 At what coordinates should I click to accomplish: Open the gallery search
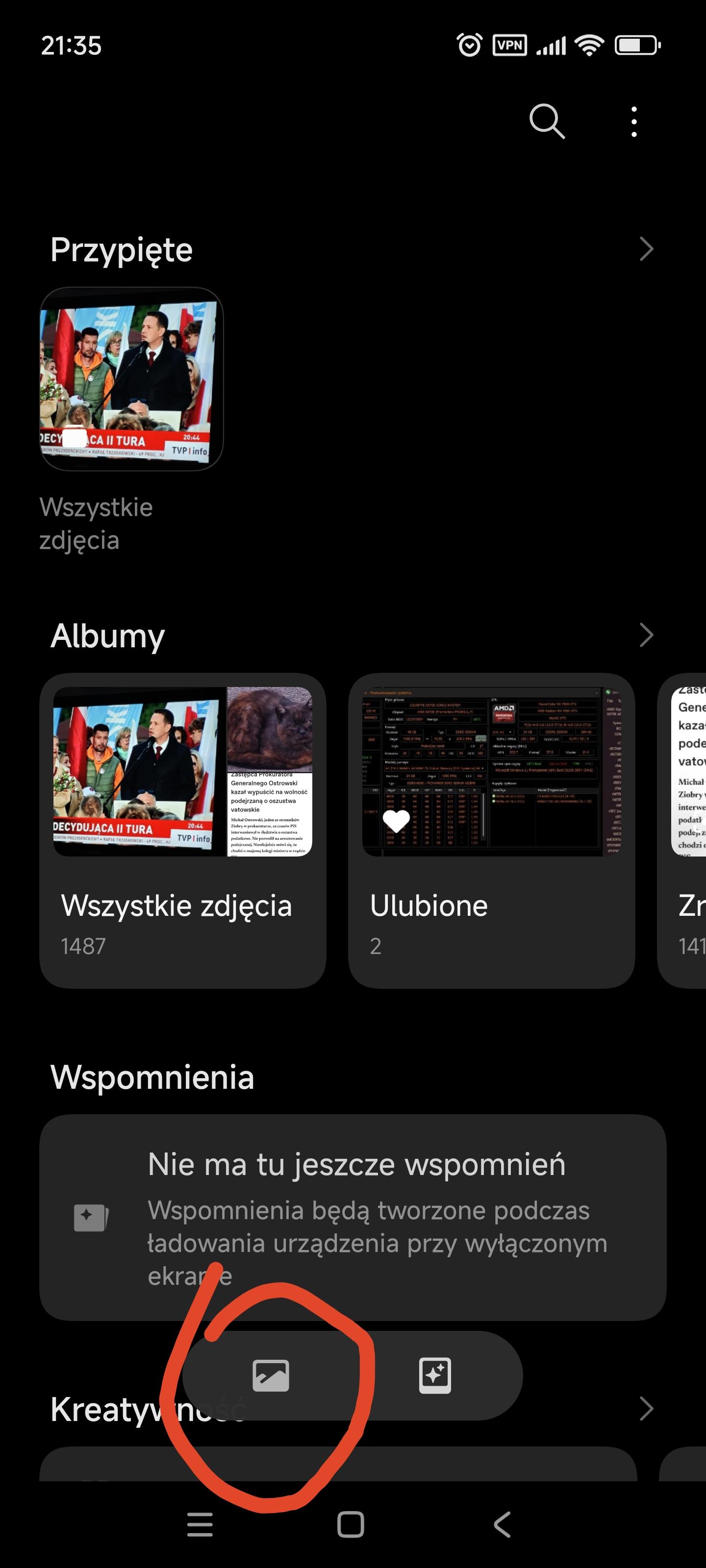[546, 121]
